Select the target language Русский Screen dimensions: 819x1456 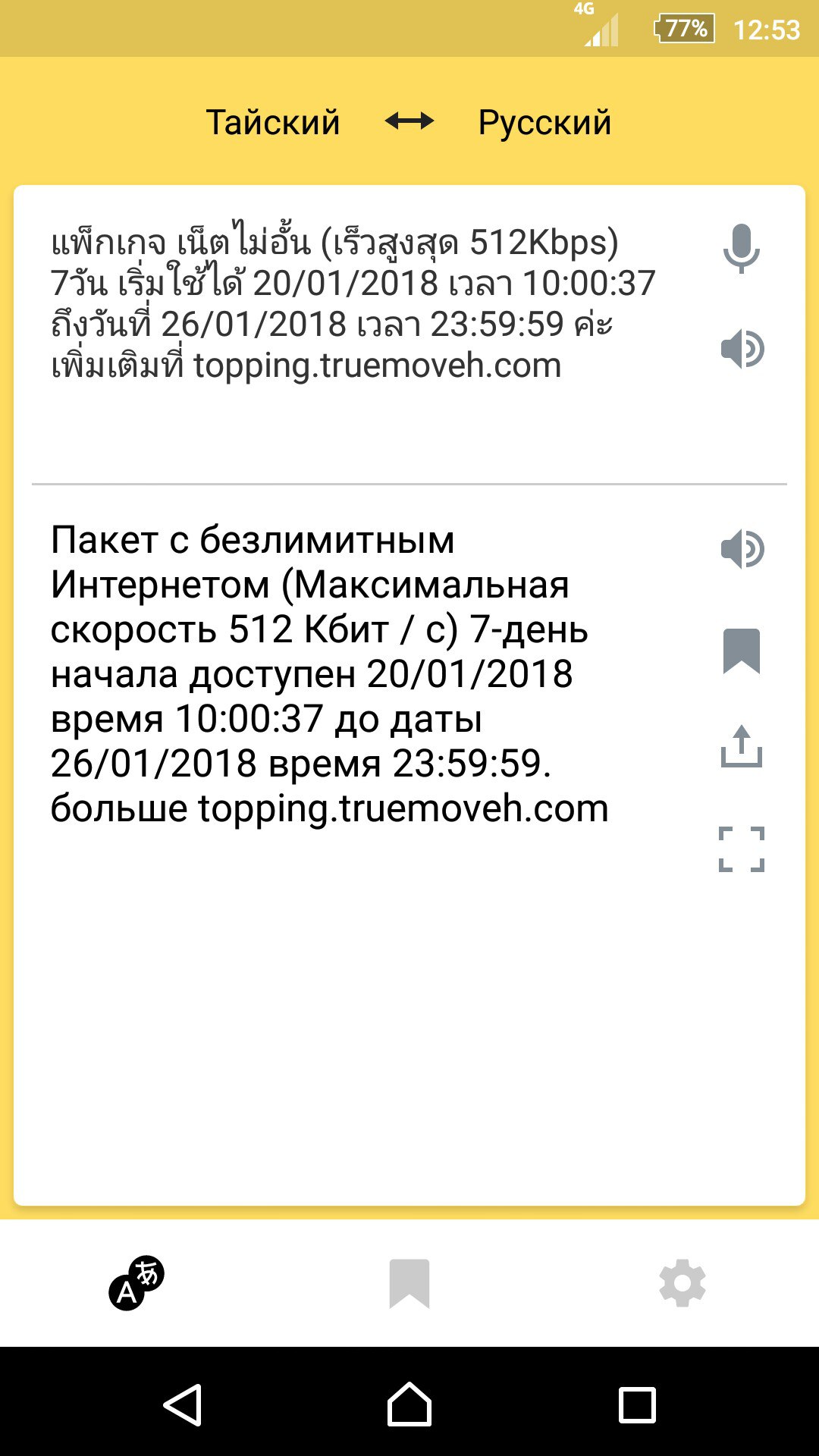(544, 122)
